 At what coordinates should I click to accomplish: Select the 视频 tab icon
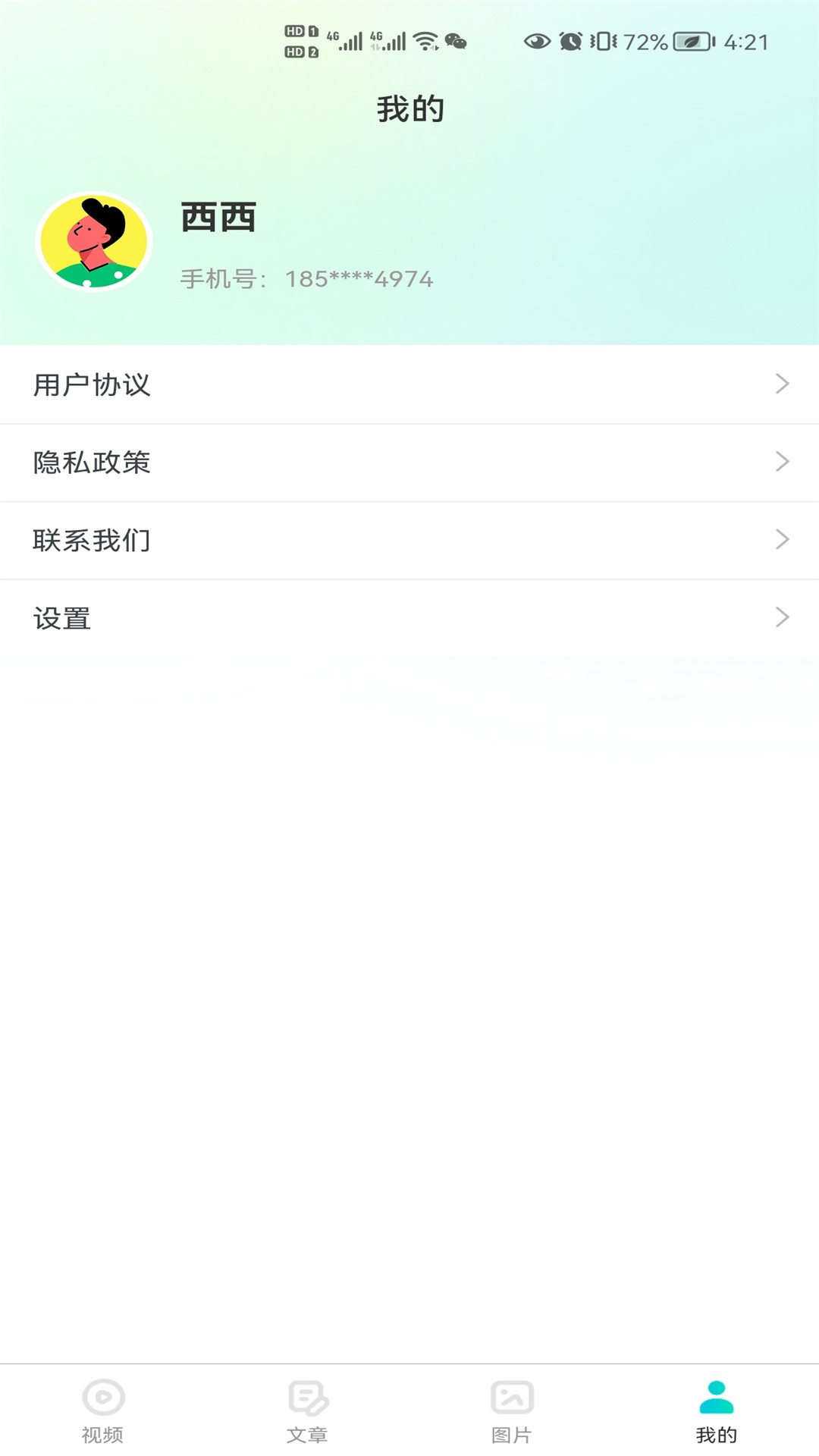(x=105, y=1399)
